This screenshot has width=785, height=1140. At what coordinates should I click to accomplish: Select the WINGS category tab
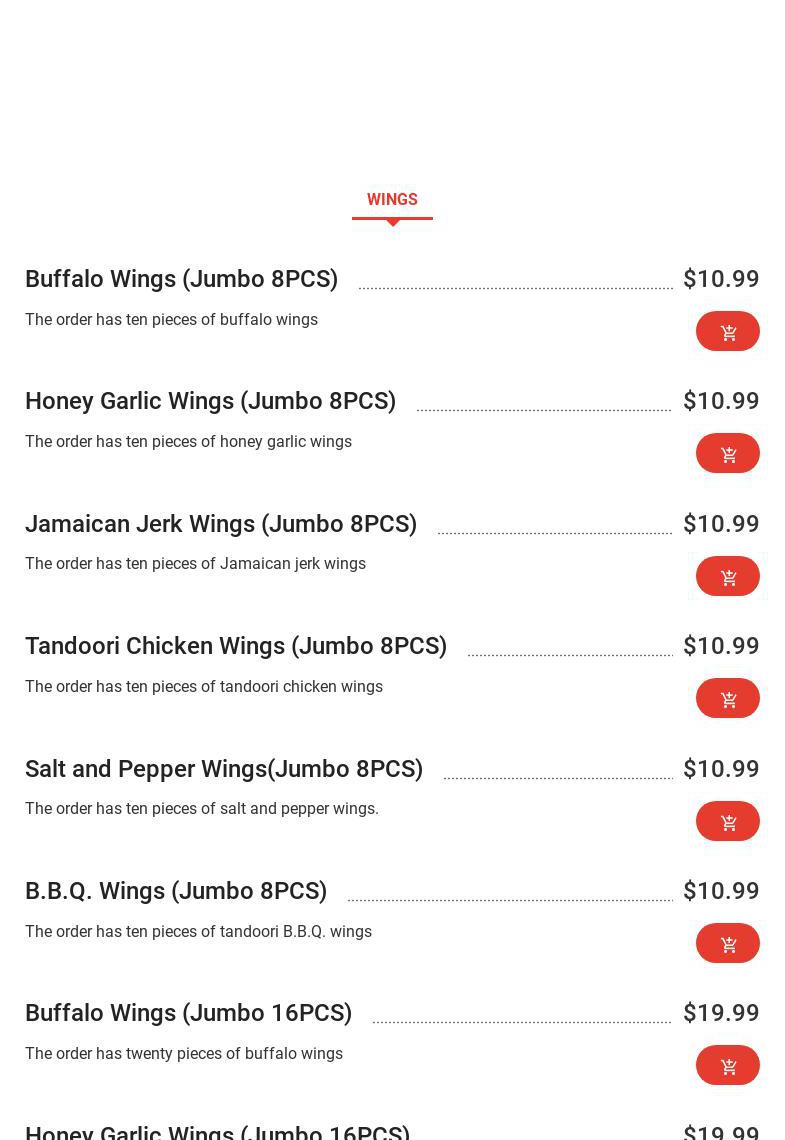(392, 200)
